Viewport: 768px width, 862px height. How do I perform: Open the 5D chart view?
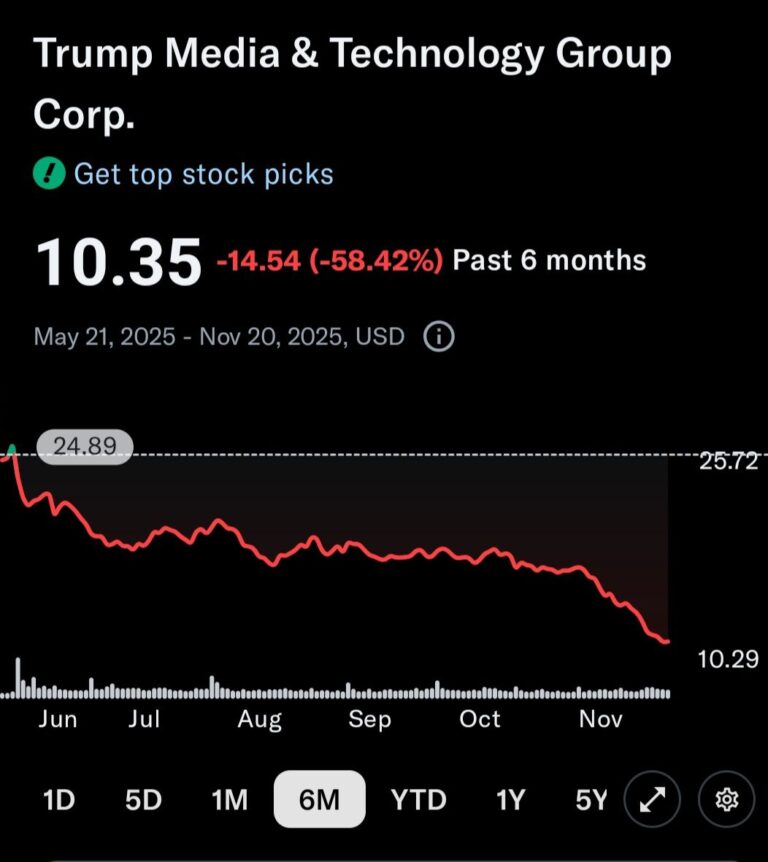(x=141, y=799)
